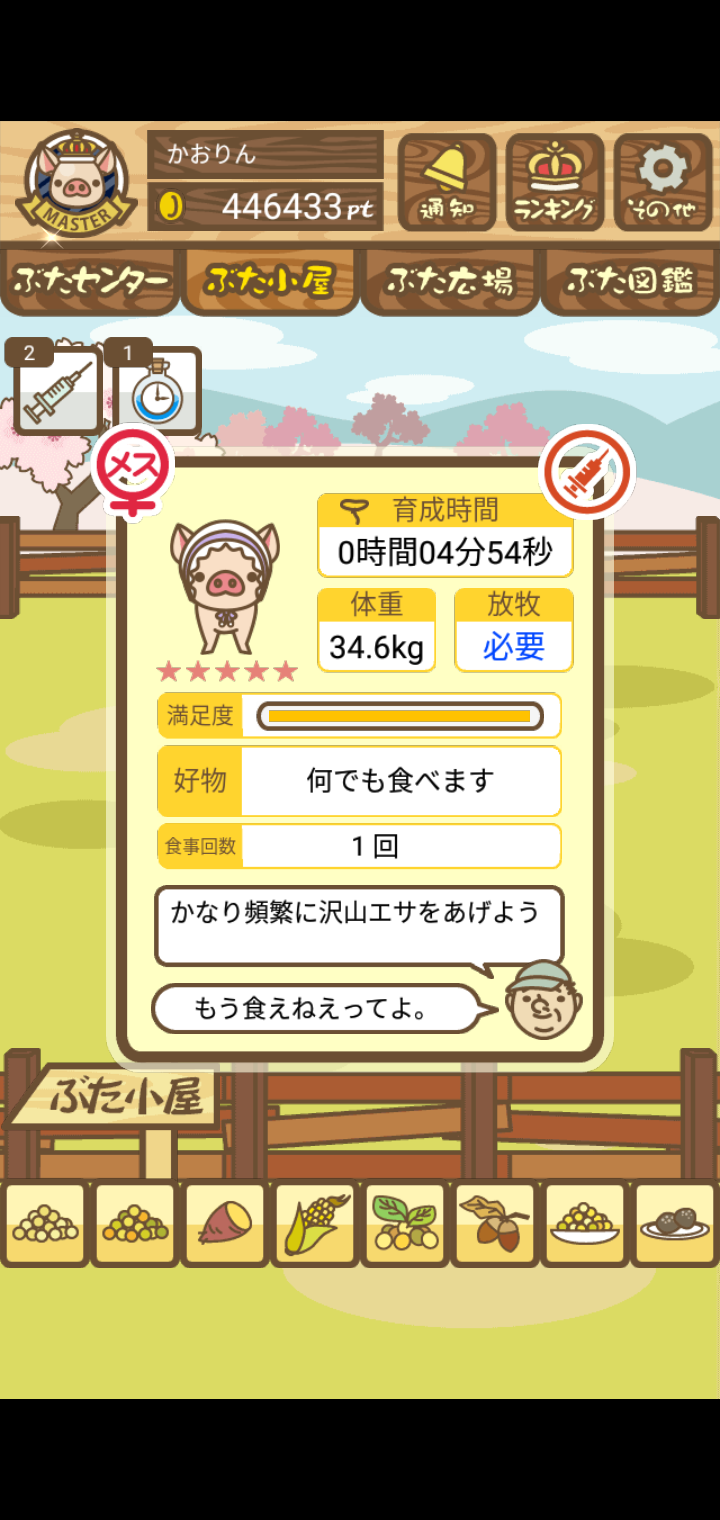
Task: Use the syringe item
Action: pos(57,391)
